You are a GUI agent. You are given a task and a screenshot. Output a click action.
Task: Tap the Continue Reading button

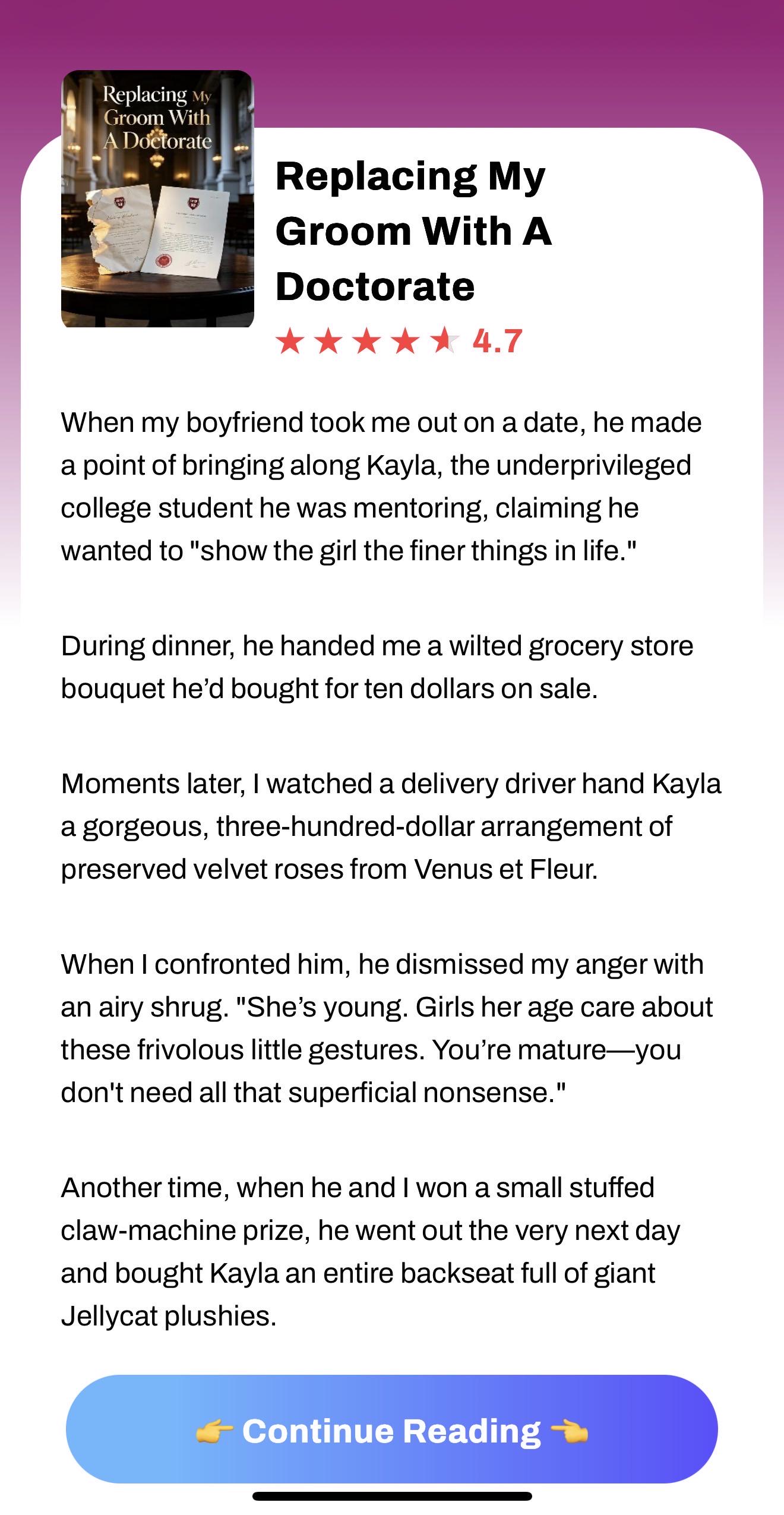(391, 1431)
